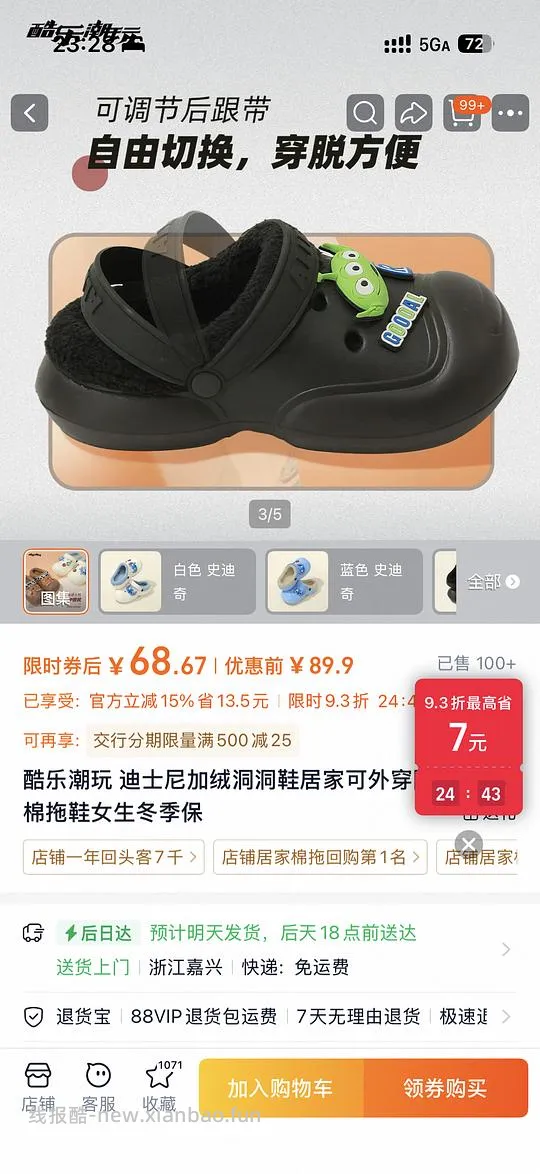Open search from the top bar
Screen dimensions: 540x1174
click(x=365, y=114)
